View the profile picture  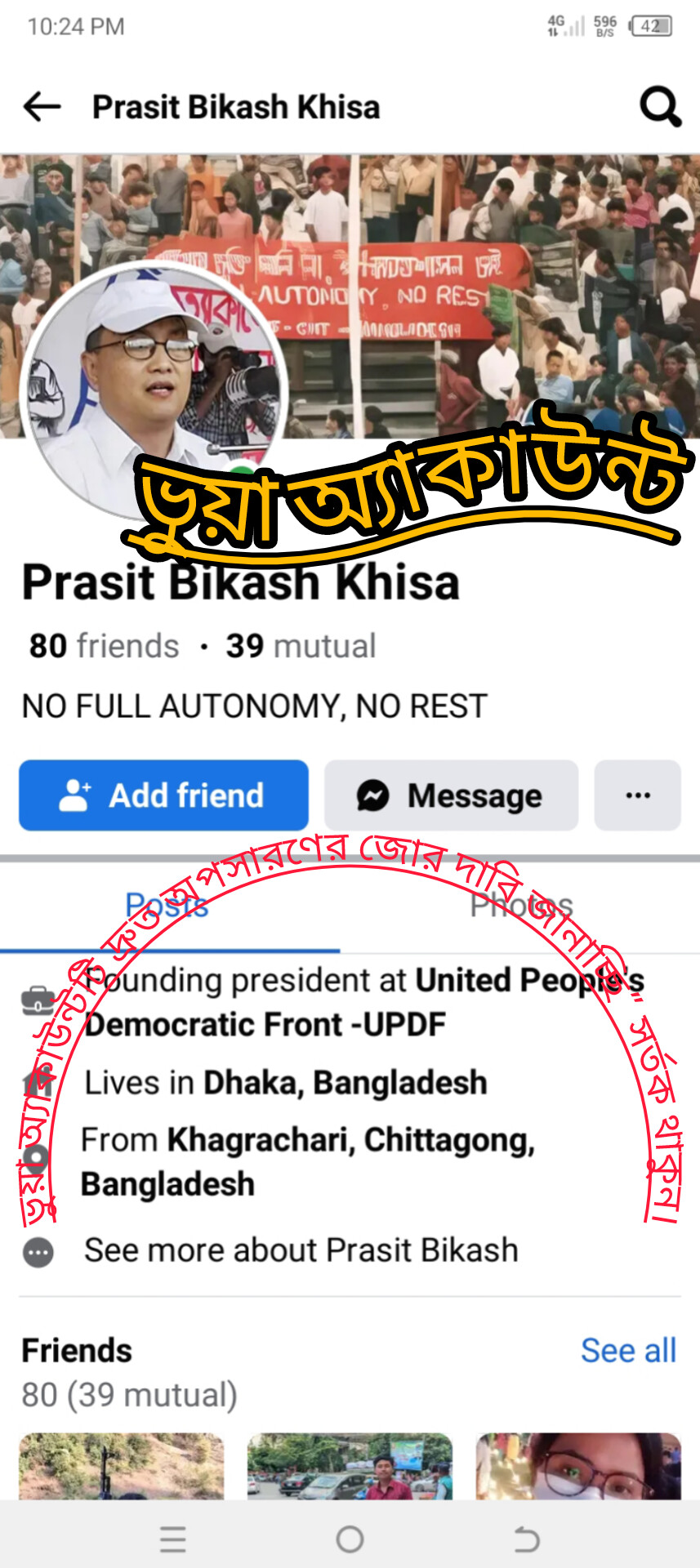(154, 390)
